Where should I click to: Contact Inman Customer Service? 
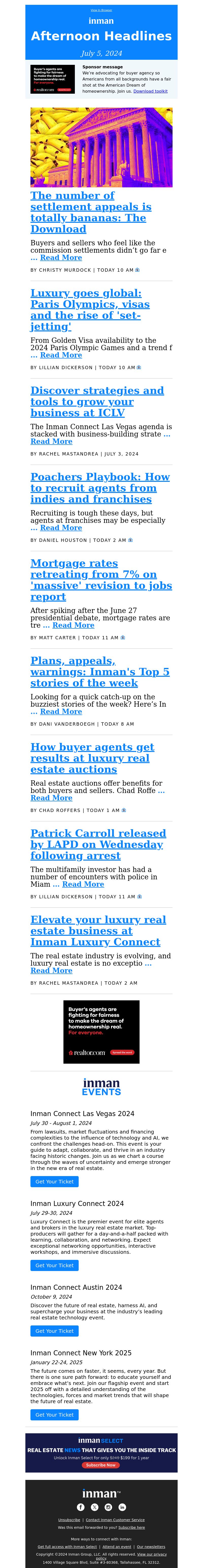115,1520
